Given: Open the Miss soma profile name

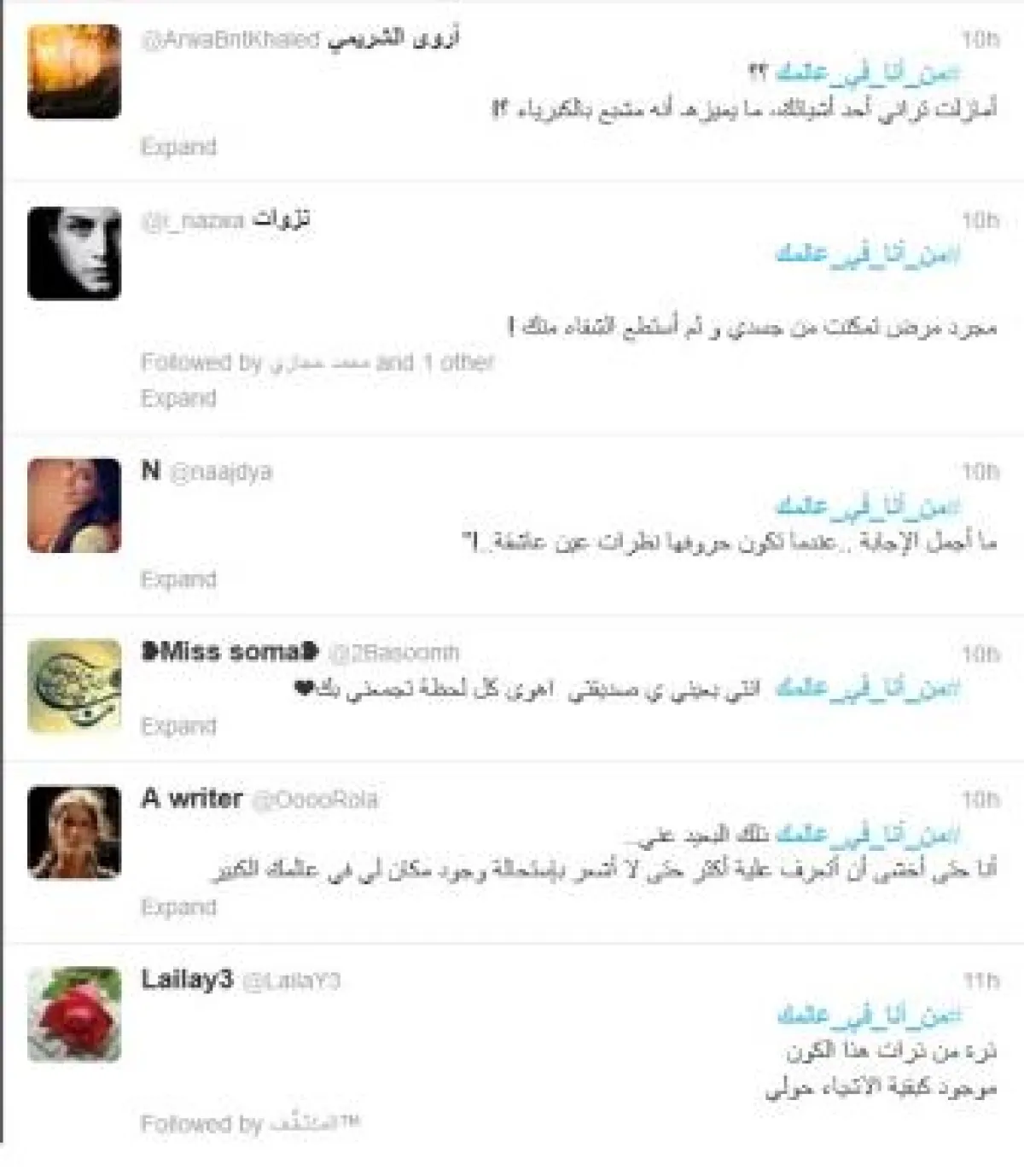Looking at the screenshot, I should (x=230, y=652).
